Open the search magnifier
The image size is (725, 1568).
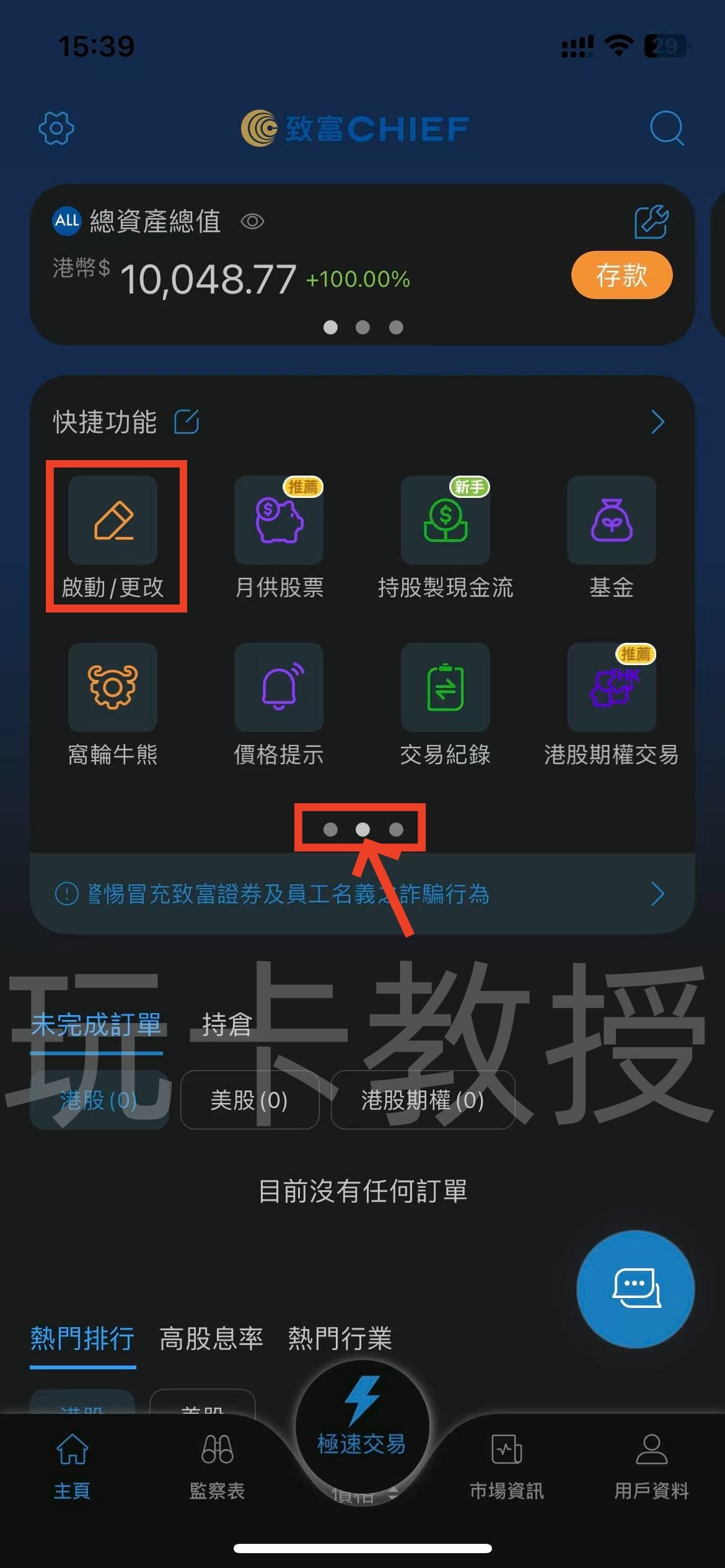[667, 128]
